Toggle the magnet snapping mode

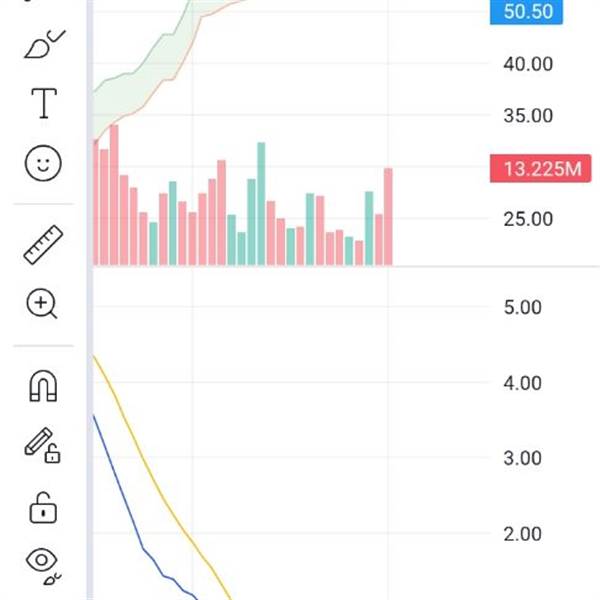43,386
